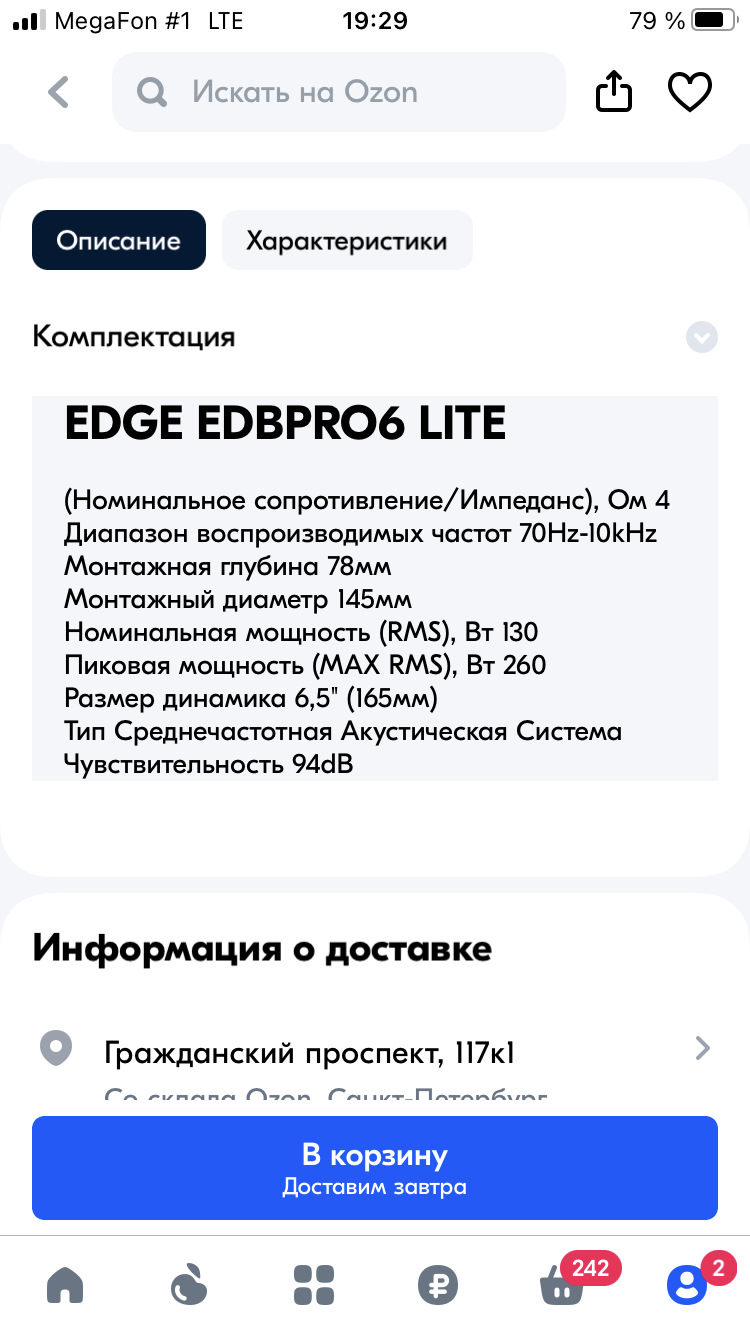
Task: Switch to the Характеристики tab
Action: coord(346,240)
